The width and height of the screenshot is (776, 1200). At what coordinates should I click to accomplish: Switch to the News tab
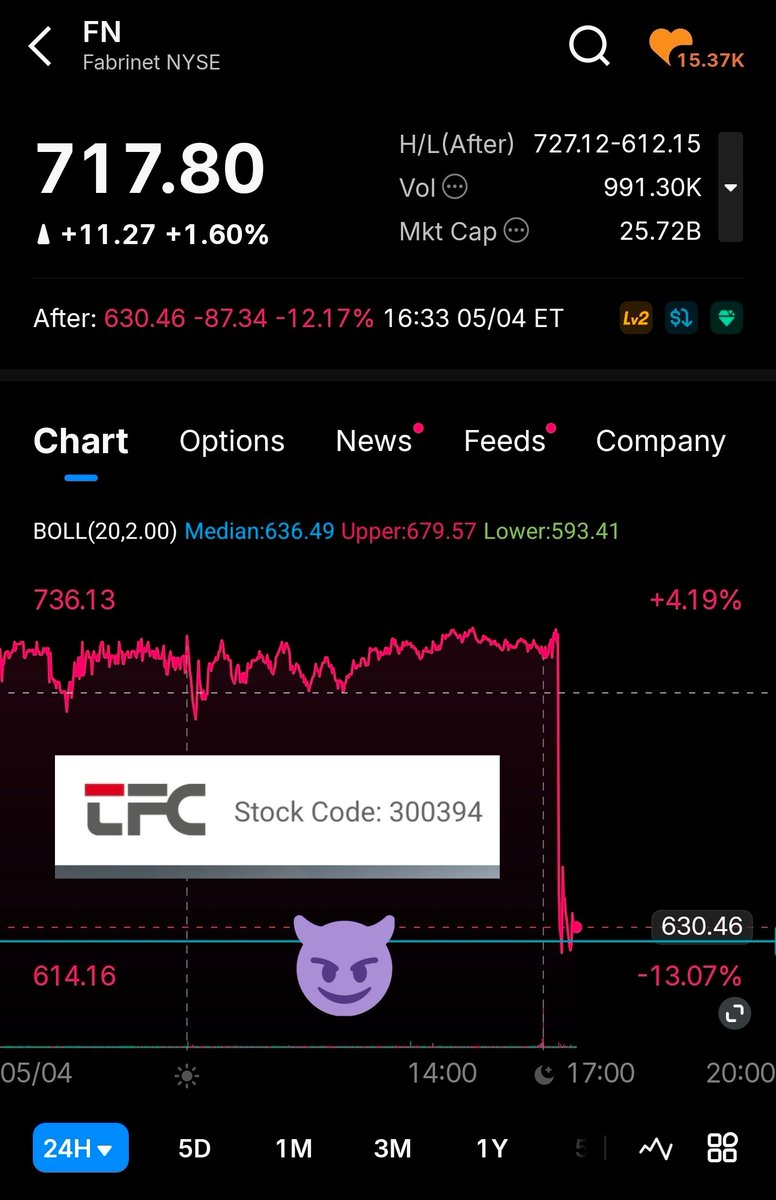pyautogui.click(x=374, y=441)
